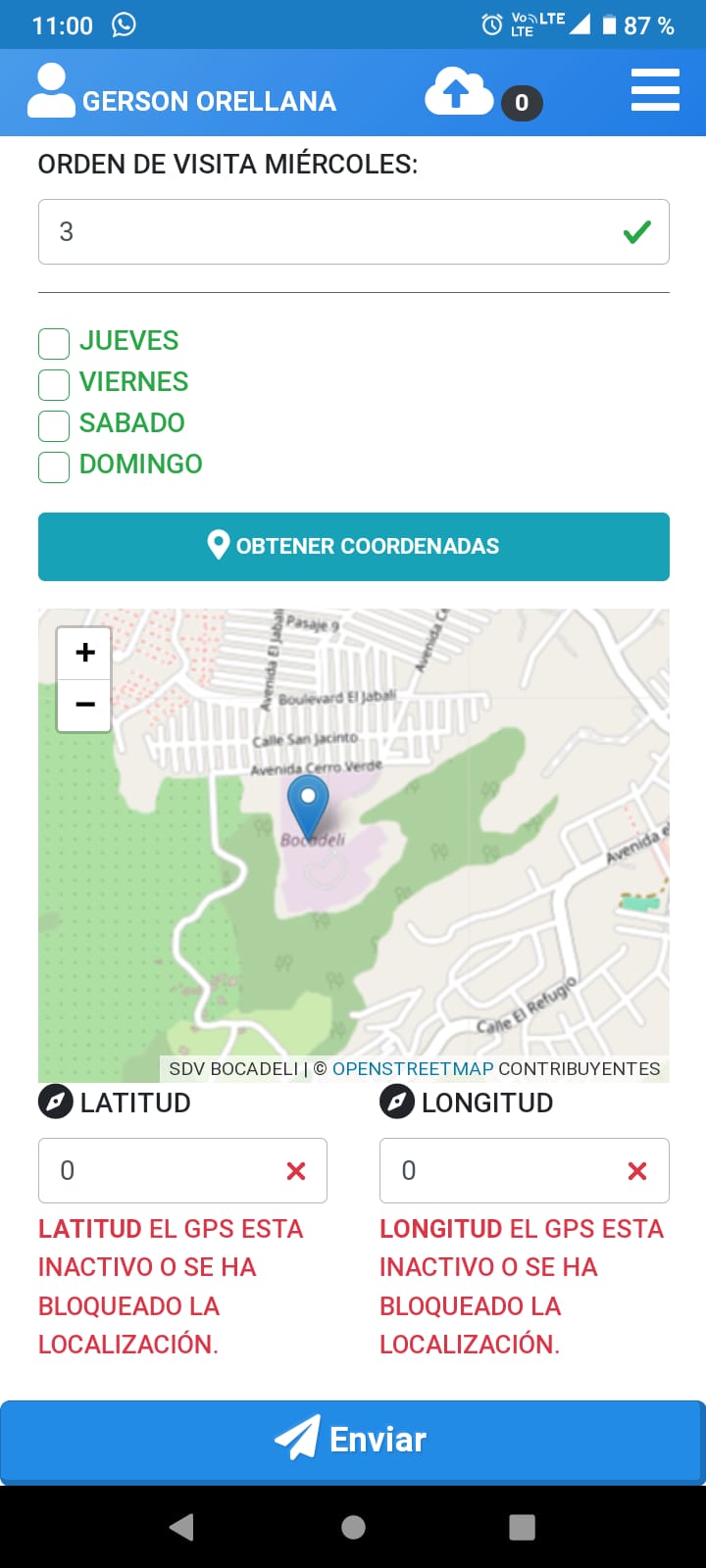Open the Gerson Orellana user profile

pyautogui.click(x=182, y=93)
